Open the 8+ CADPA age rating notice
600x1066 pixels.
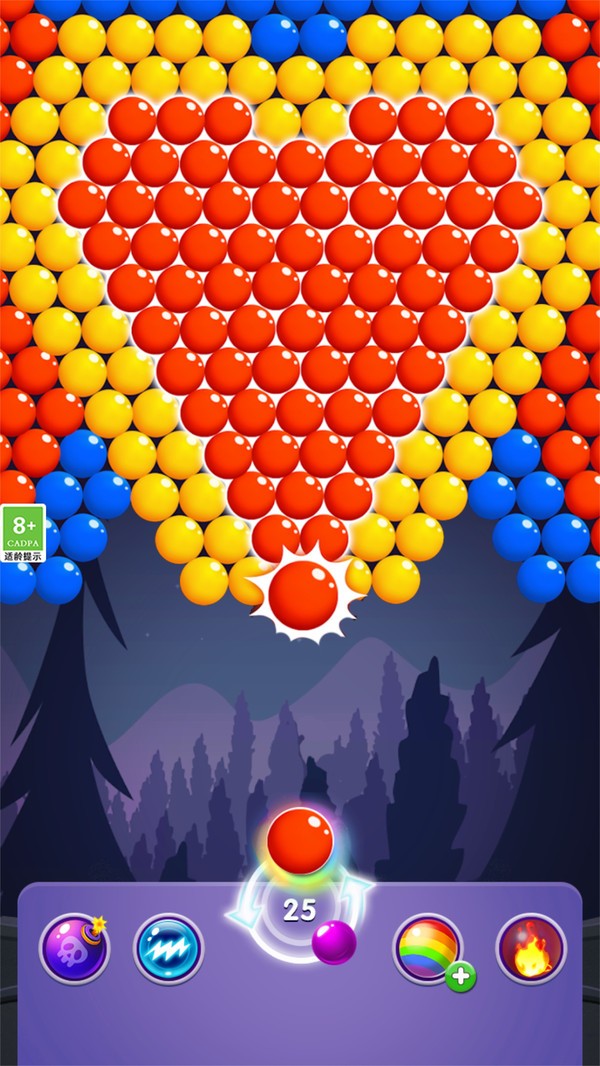click(x=22, y=533)
